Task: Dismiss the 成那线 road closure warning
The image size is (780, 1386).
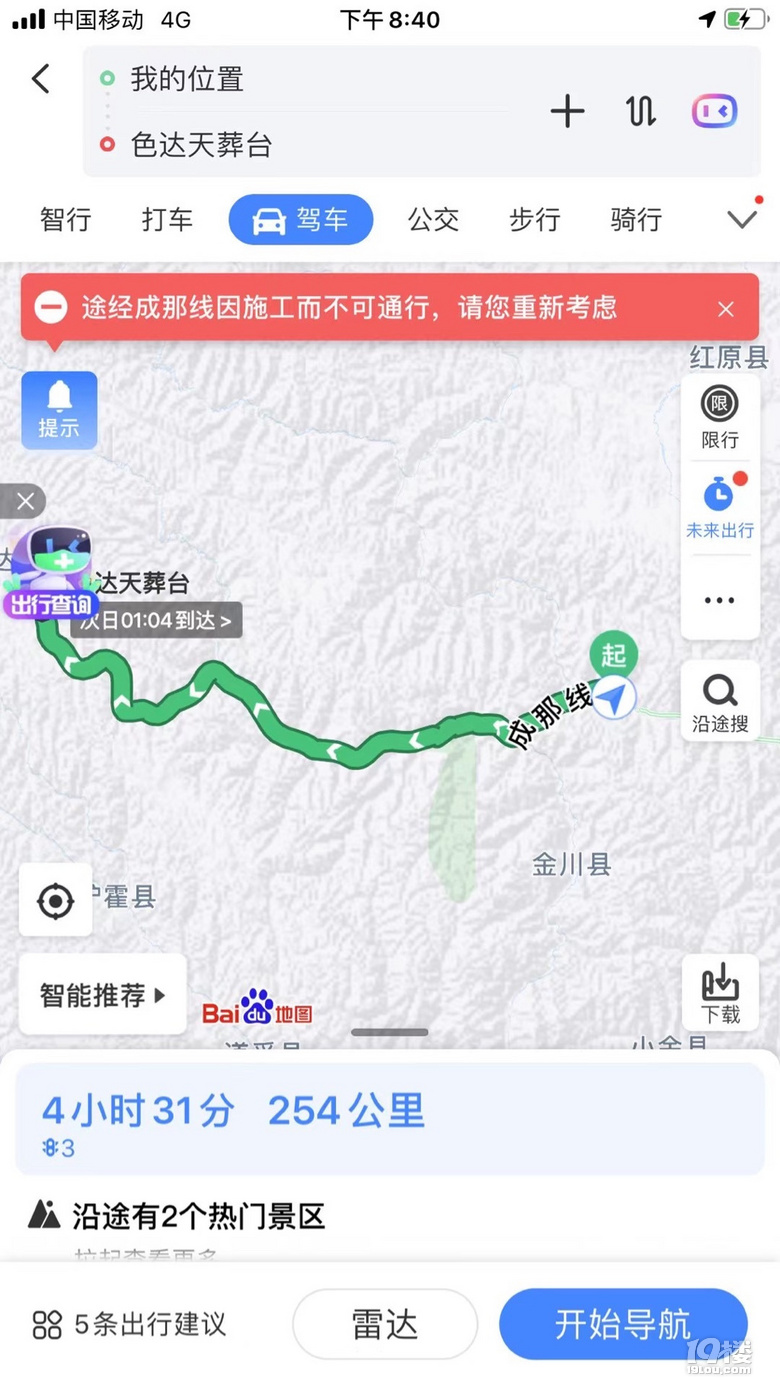Action: [x=726, y=309]
